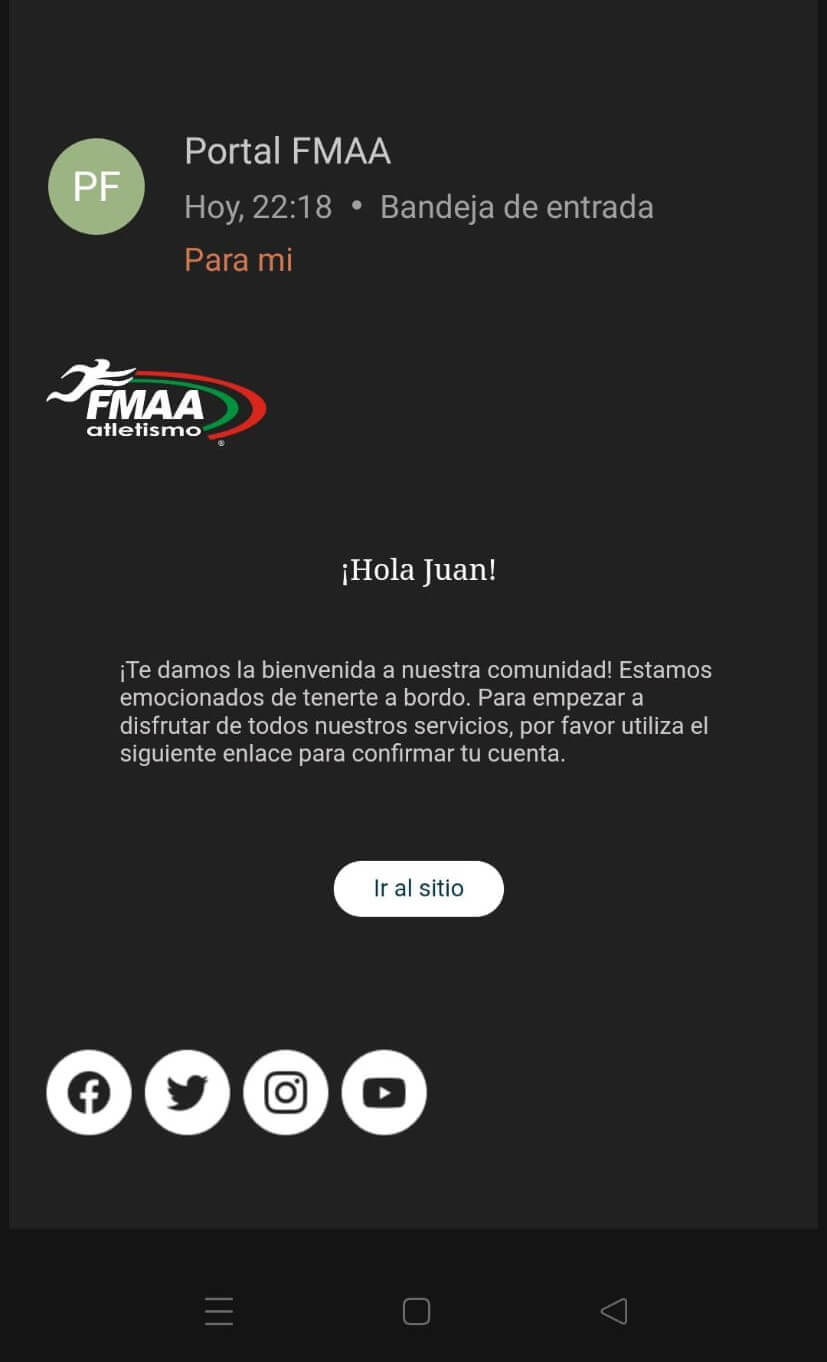Open recent apps from the navigation bar
The width and height of the screenshot is (827, 1362).
(219, 1311)
